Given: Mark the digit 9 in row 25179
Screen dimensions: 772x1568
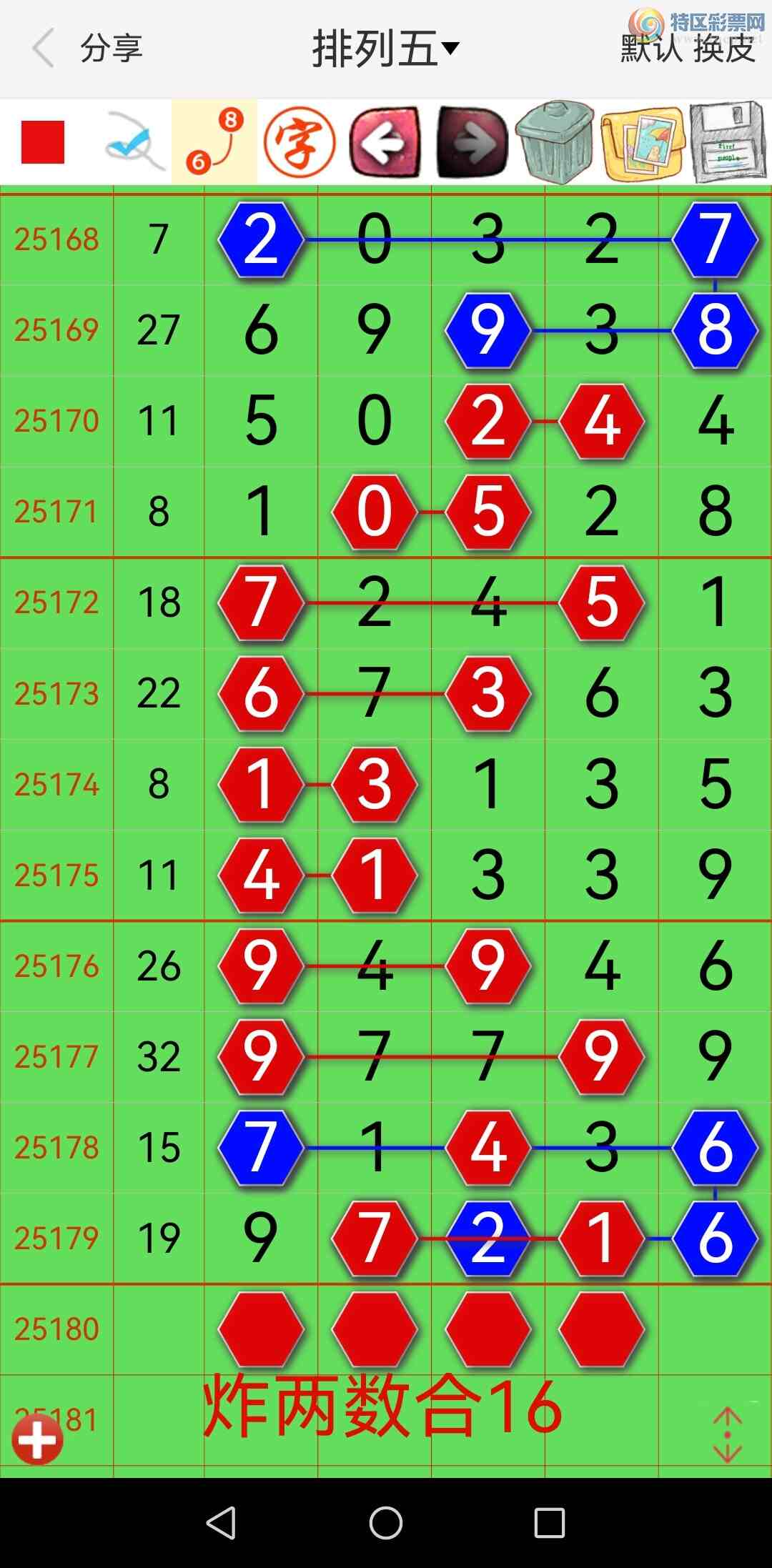Looking at the screenshot, I should pos(261,1238).
